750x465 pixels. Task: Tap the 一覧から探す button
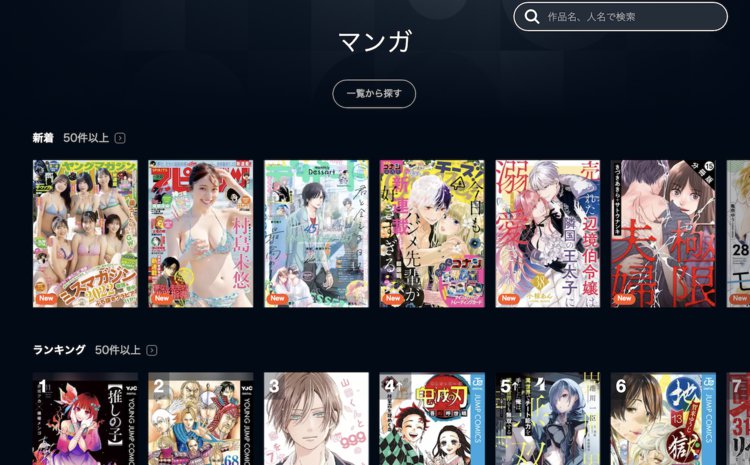[x=374, y=93]
